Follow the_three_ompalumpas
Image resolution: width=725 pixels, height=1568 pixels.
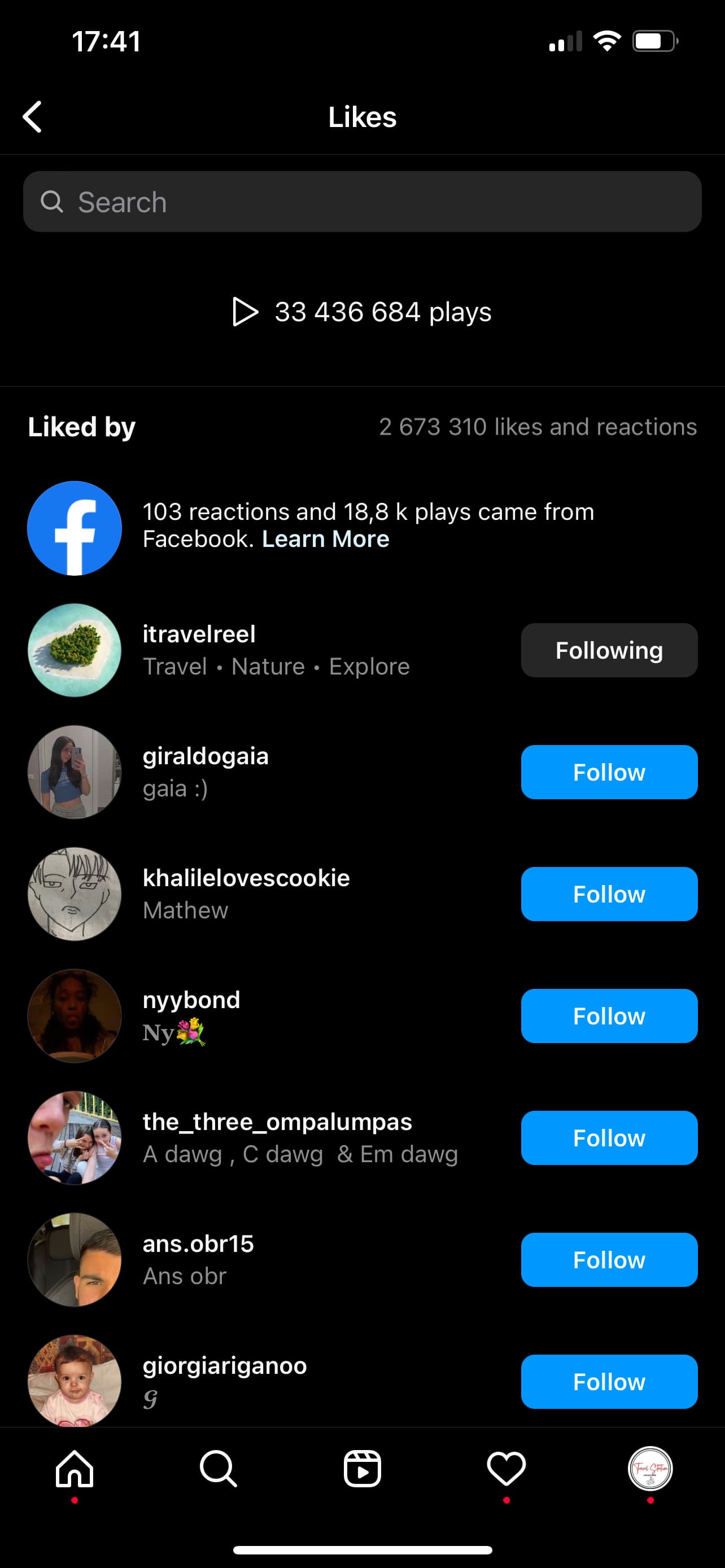[x=609, y=1138]
